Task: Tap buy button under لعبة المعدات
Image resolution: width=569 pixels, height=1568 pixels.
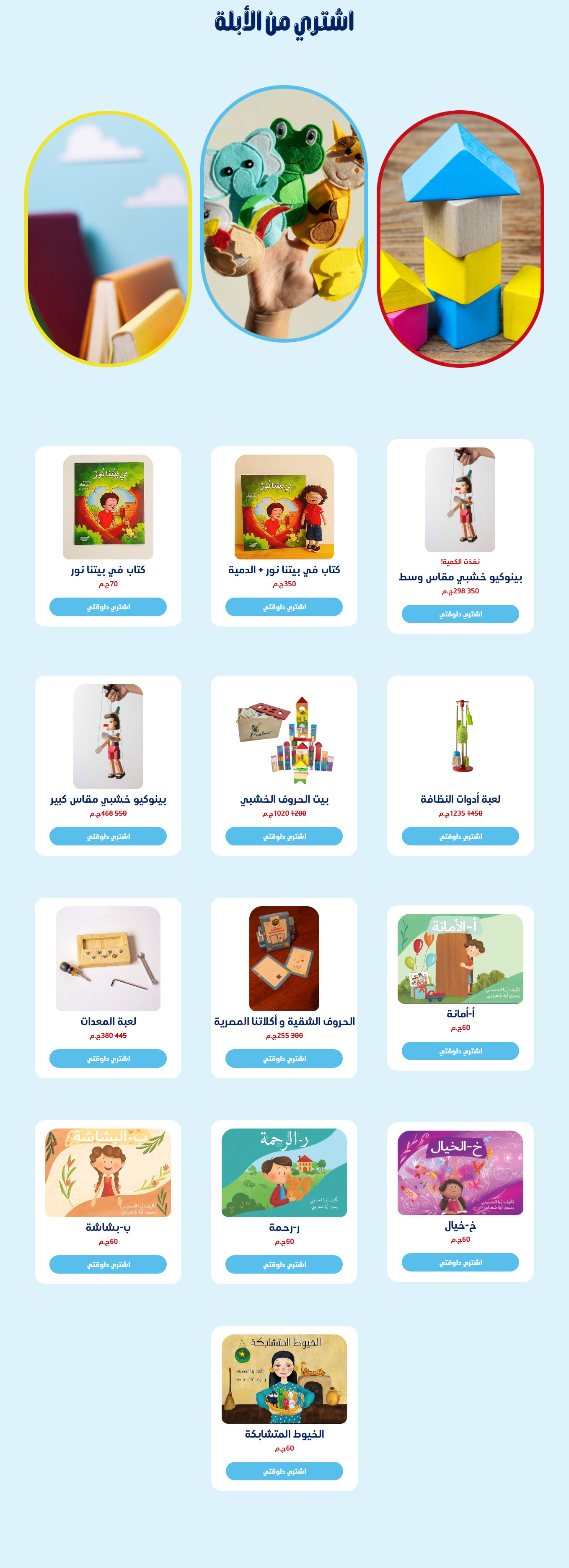Action: click(x=108, y=1058)
